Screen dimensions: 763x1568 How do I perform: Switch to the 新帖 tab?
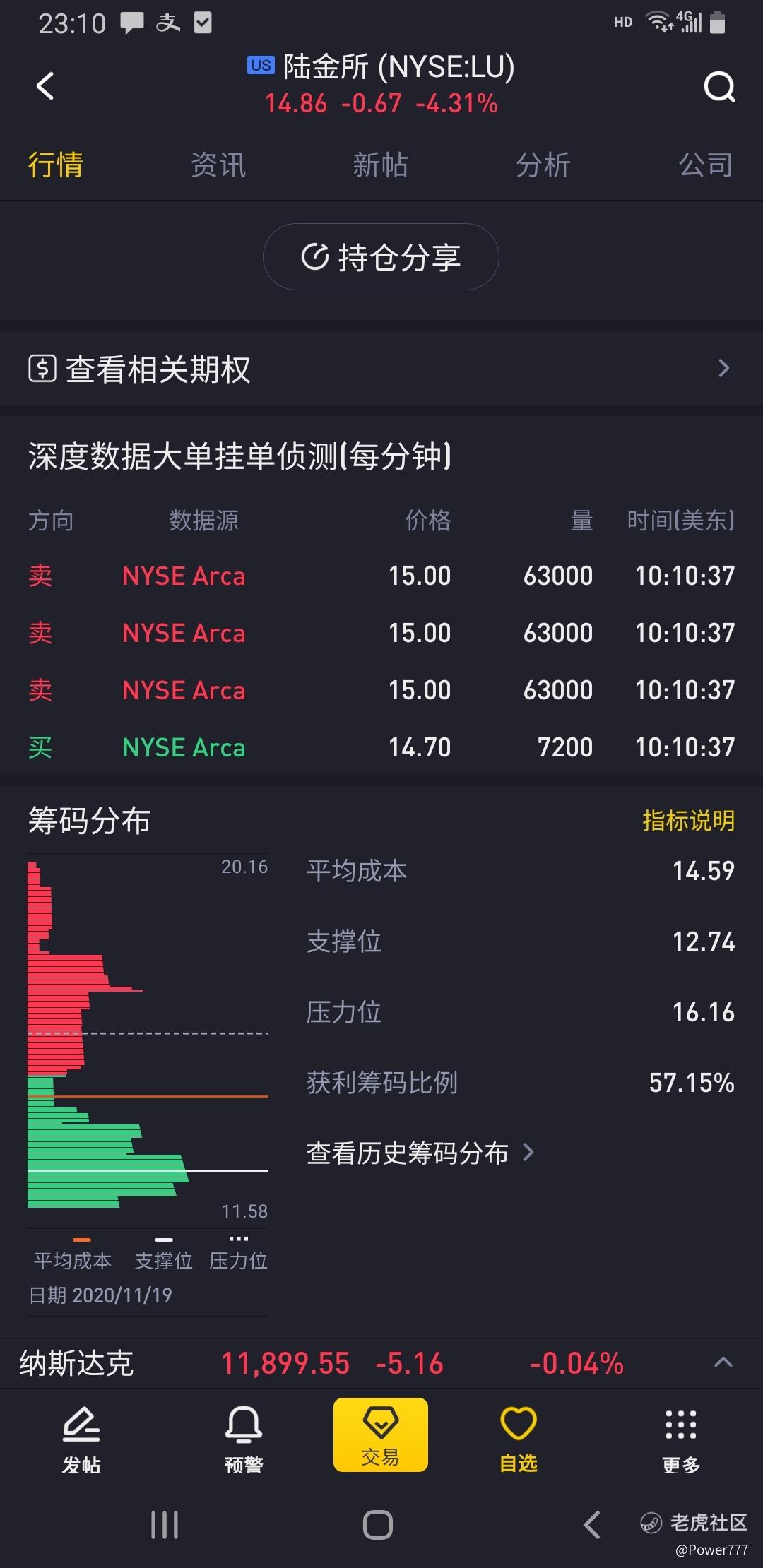380,165
